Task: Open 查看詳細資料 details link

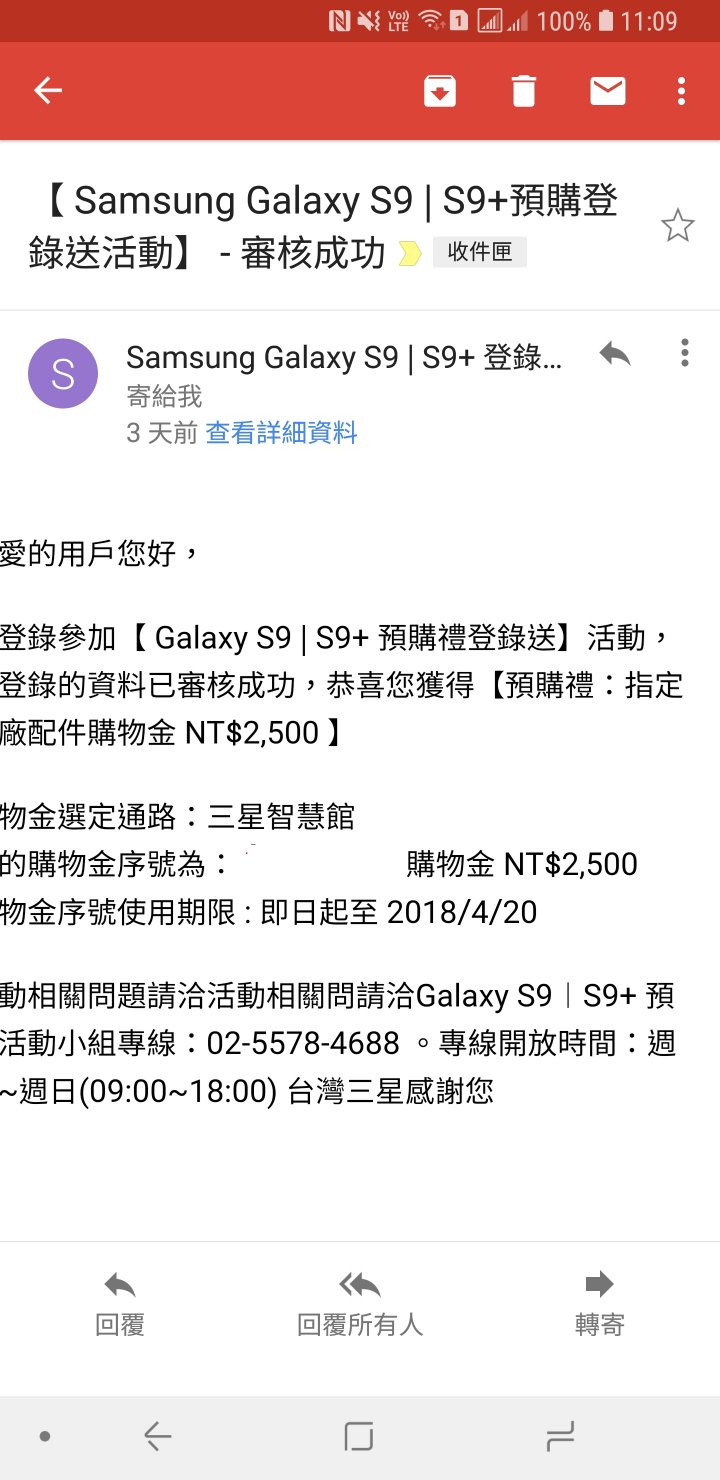Action: click(x=281, y=433)
